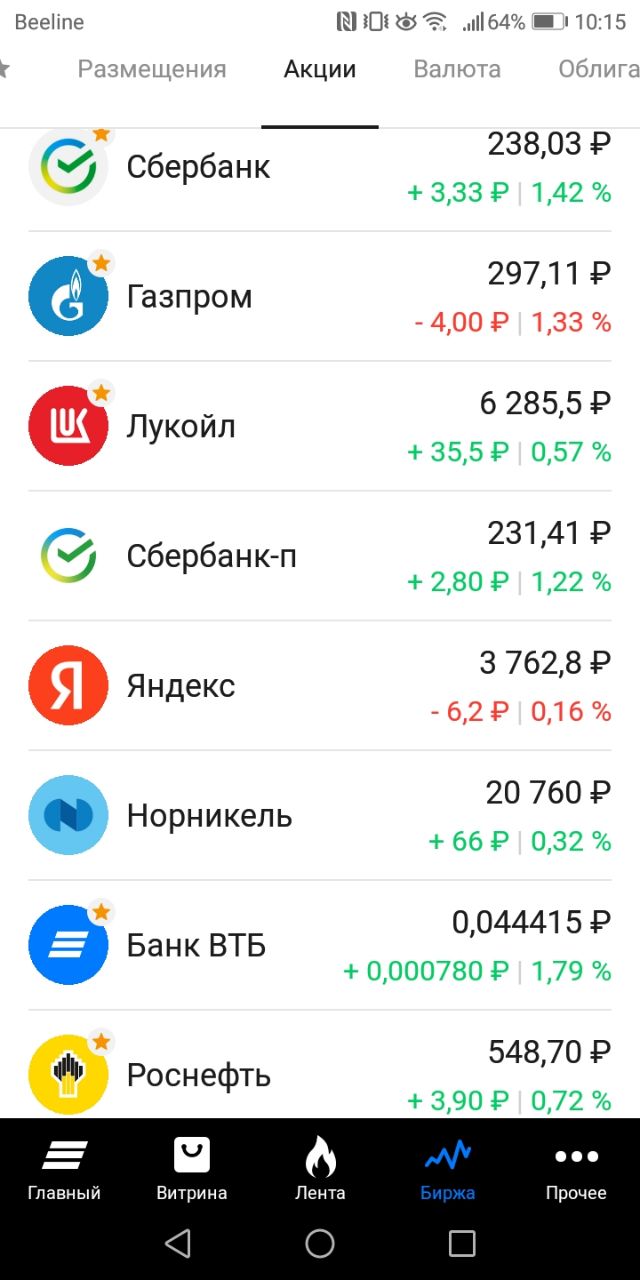Open the Прочее menu

coord(576,1169)
